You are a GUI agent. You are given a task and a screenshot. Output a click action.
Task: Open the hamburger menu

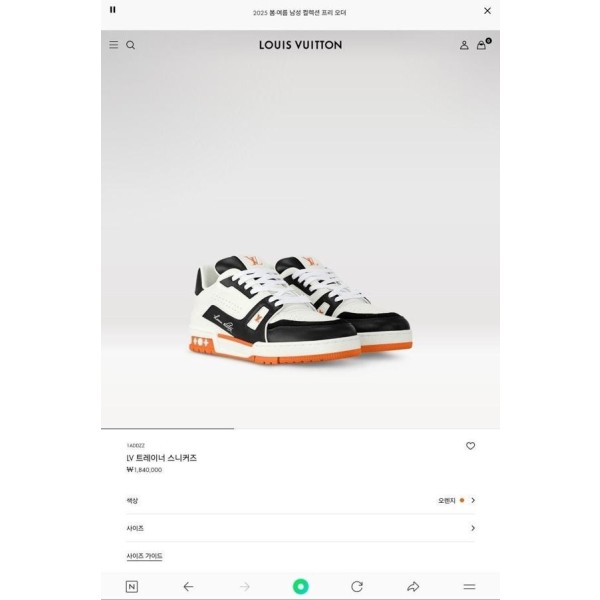click(114, 45)
